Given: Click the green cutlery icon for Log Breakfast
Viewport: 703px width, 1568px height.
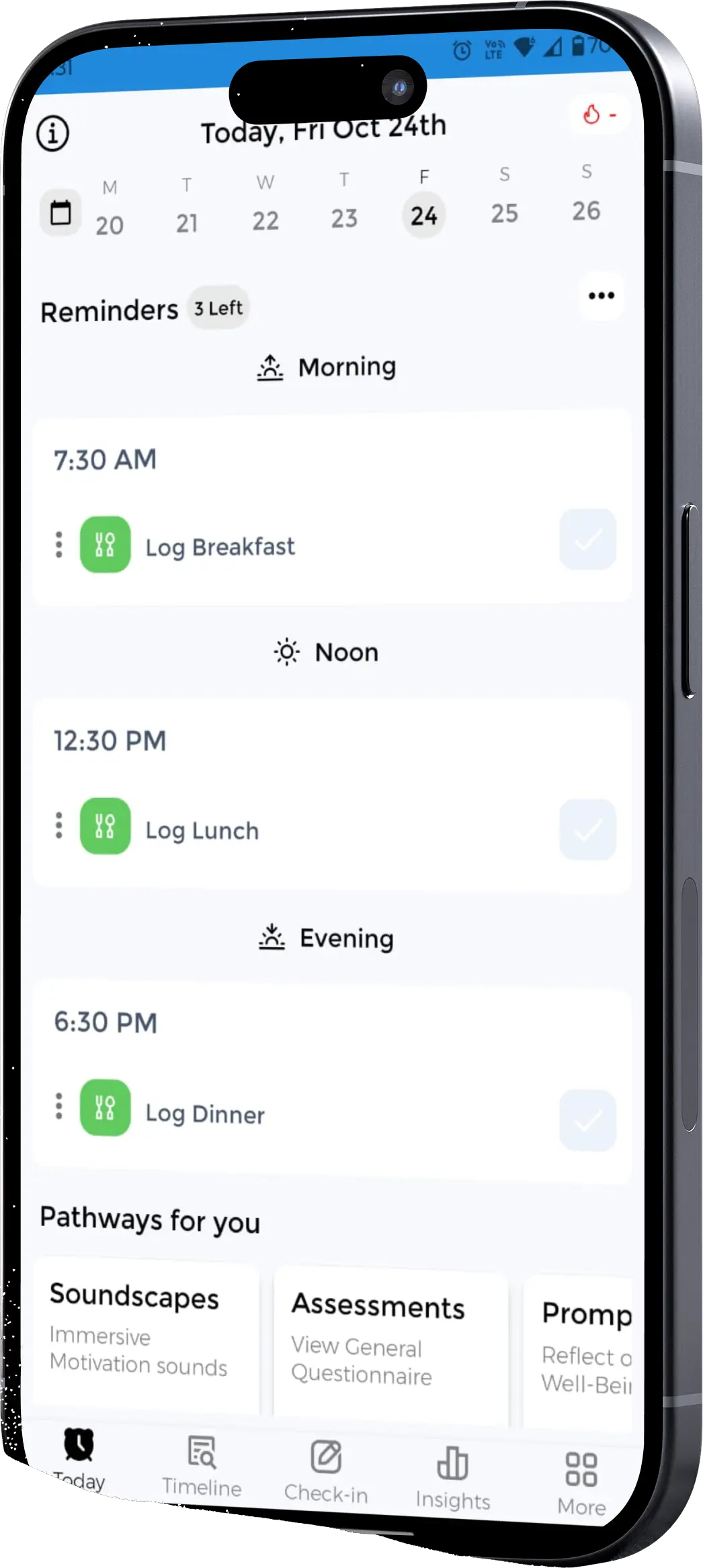Looking at the screenshot, I should (104, 545).
